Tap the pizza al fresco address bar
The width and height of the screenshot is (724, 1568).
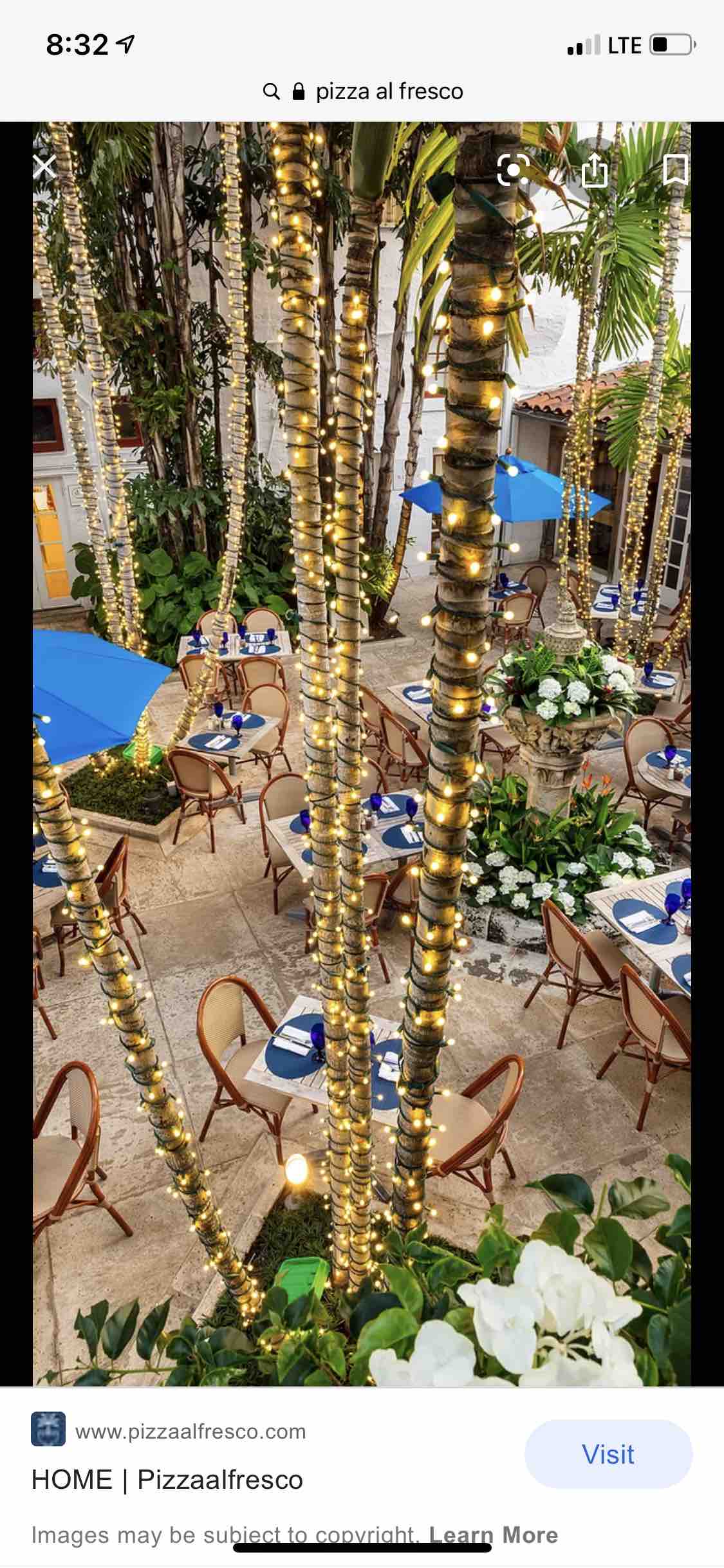tap(363, 91)
